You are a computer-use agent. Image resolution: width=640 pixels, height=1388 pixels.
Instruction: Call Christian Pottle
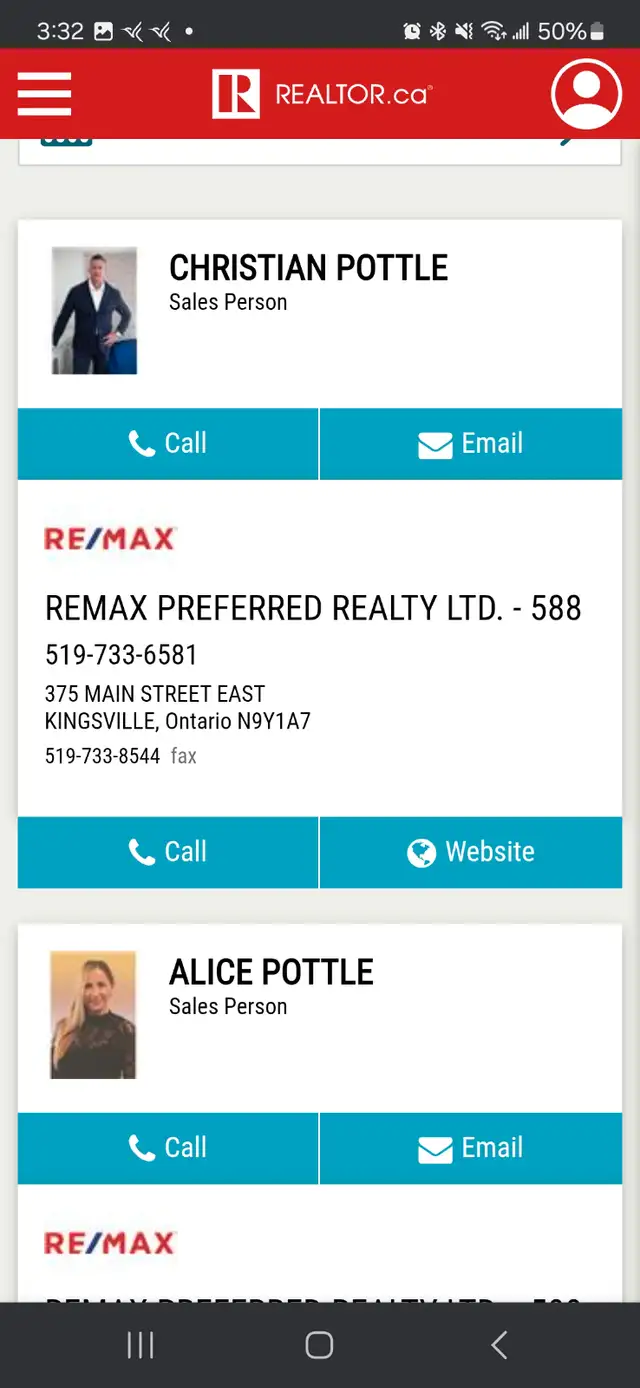(168, 443)
